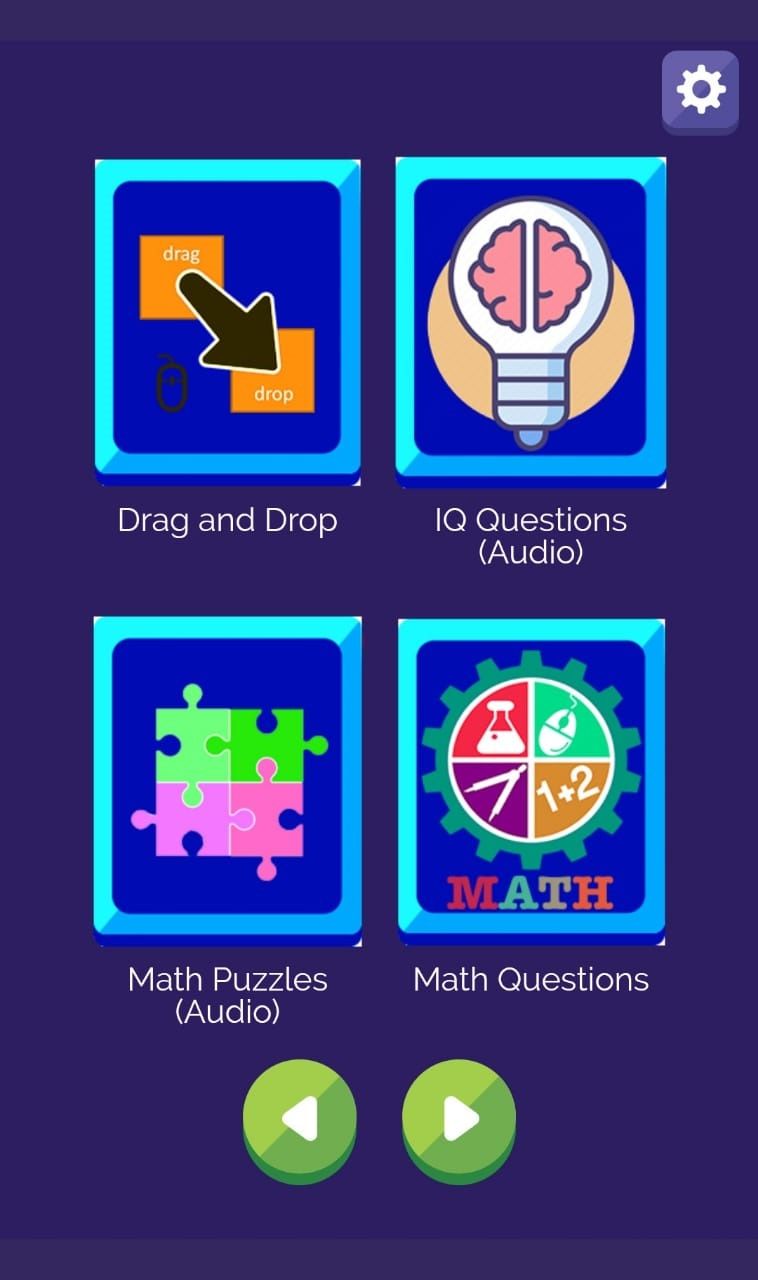Tap the next page arrow

click(459, 1119)
